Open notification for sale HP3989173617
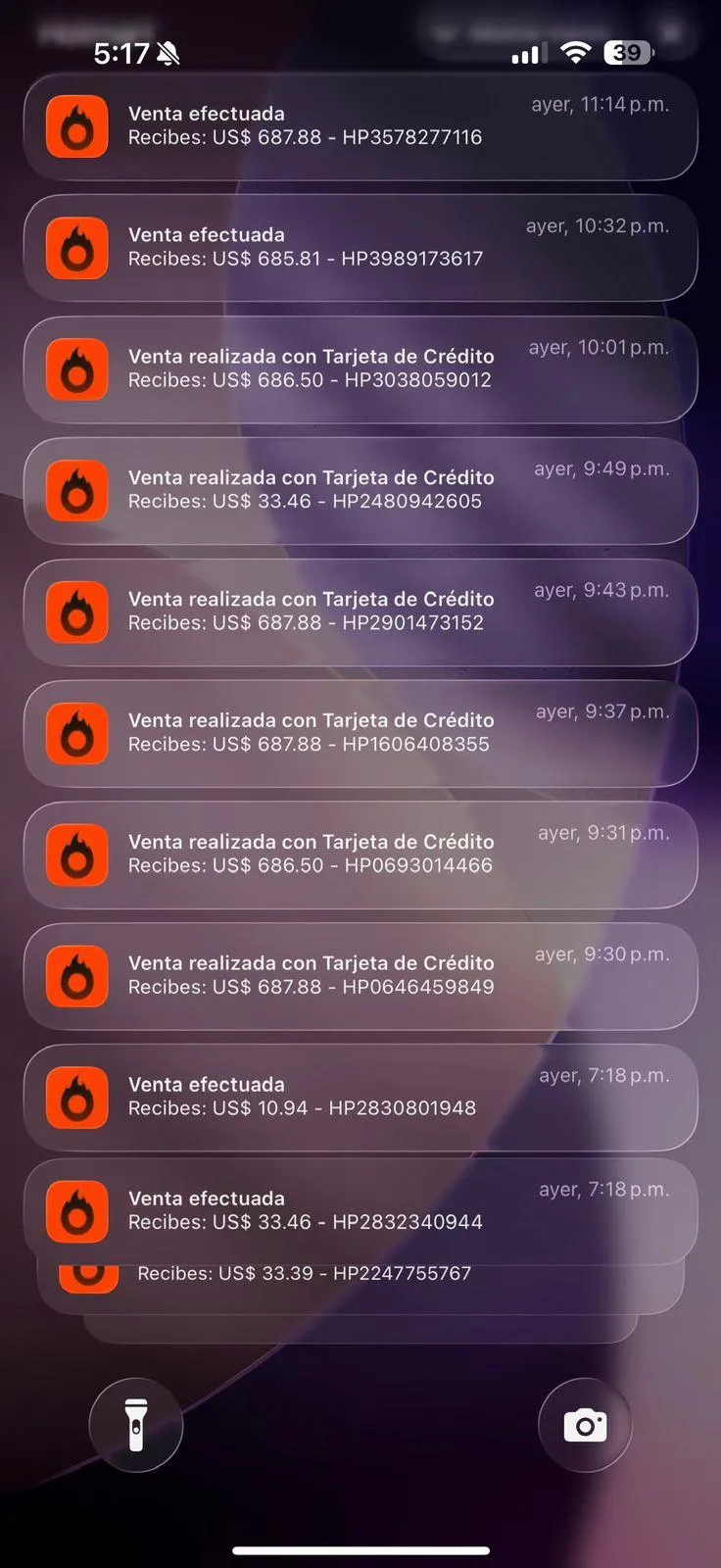Image resolution: width=721 pixels, height=1568 pixels. pos(360,247)
